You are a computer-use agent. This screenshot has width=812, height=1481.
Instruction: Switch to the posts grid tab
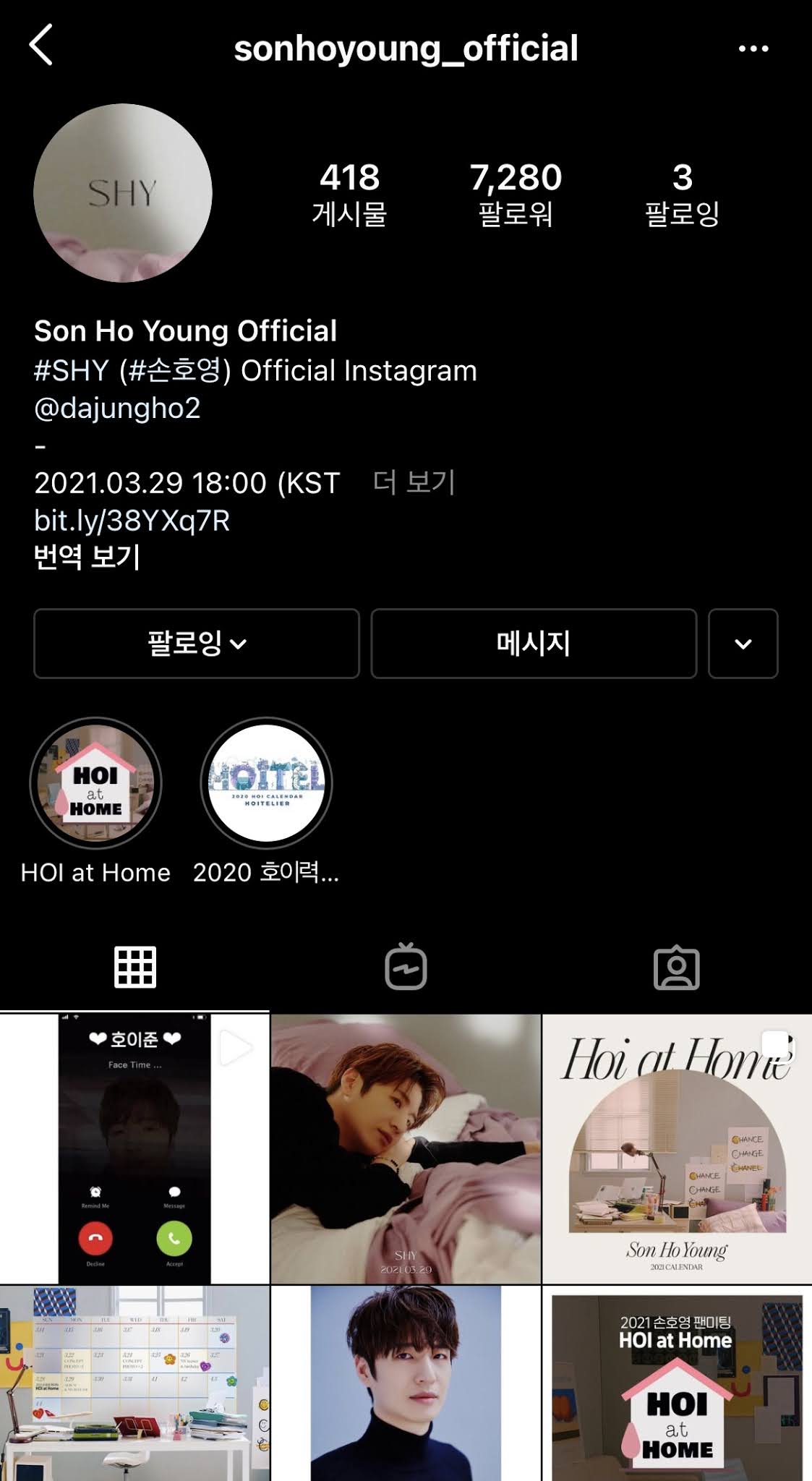click(x=135, y=967)
